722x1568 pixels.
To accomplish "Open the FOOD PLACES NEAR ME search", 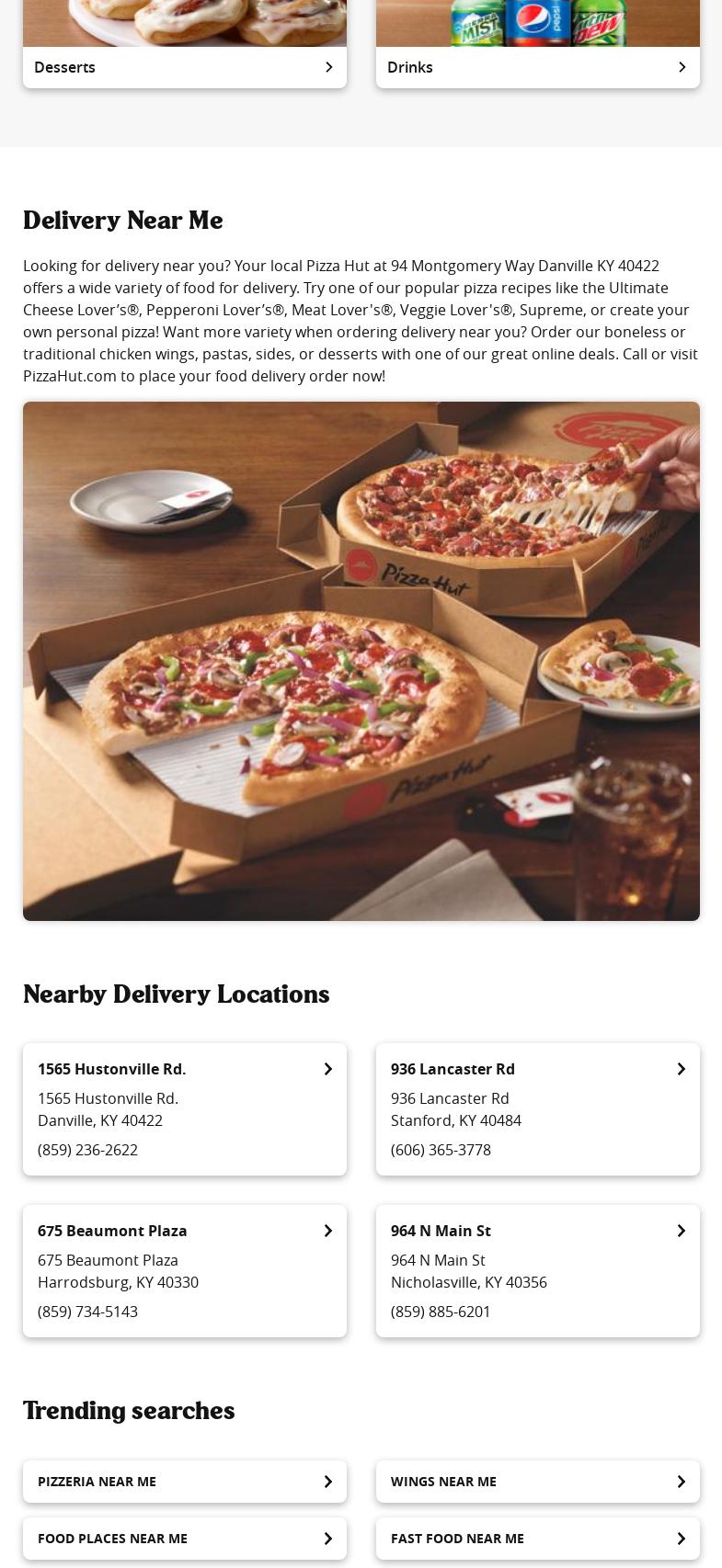I will 184,1539.
